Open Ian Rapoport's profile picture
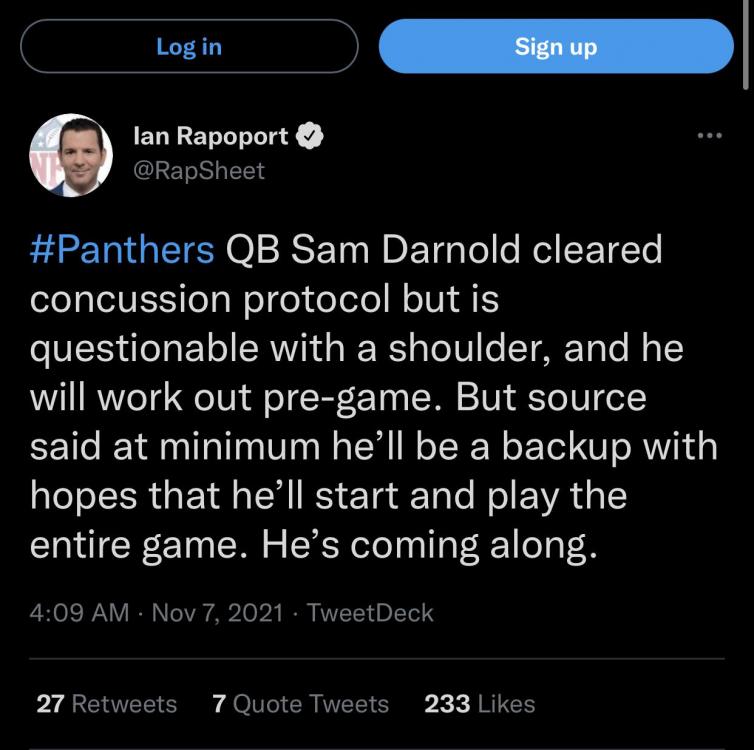Image resolution: width=754 pixels, height=750 pixels. tap(71, 155)
